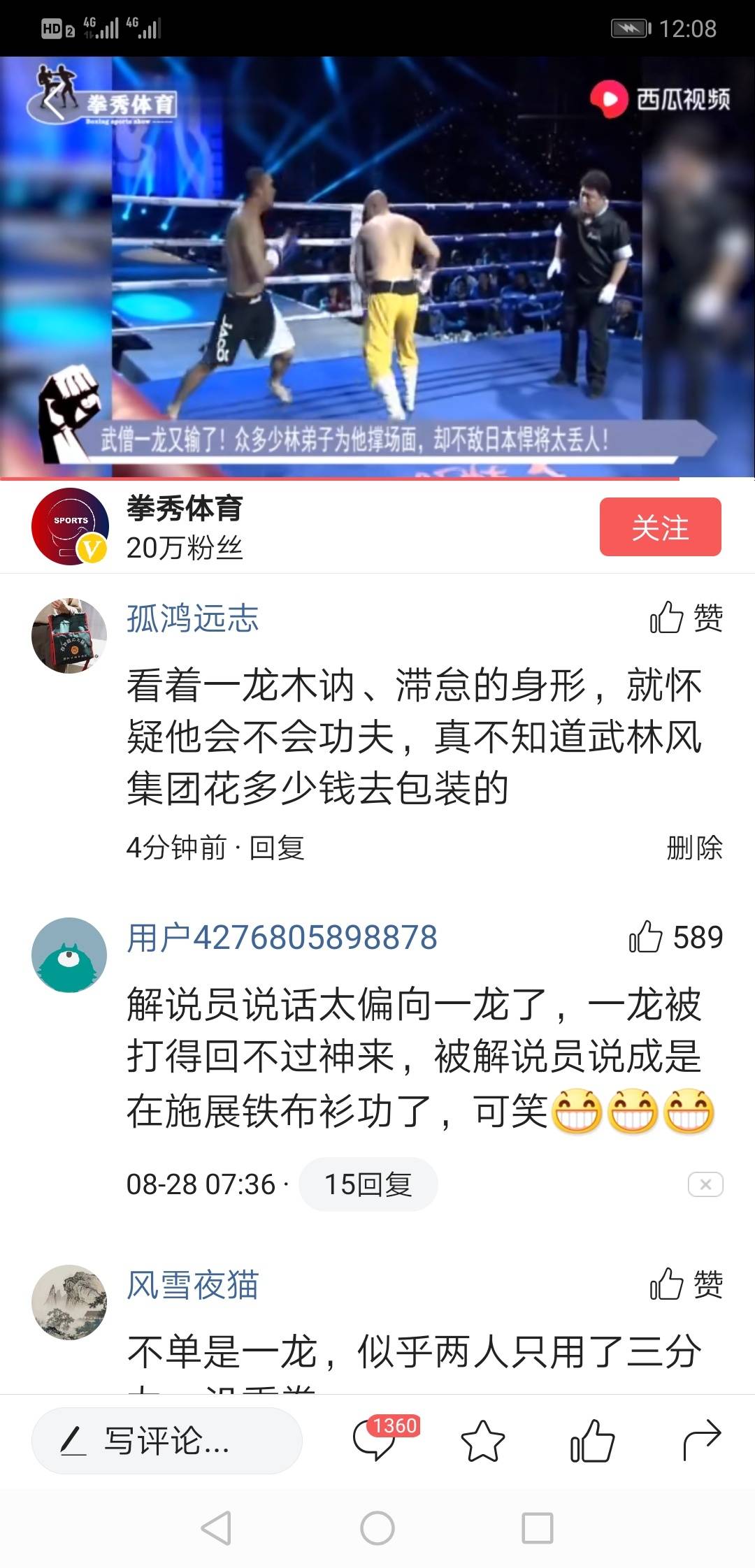Image resolution: width=755 pixels, height=1568 pixels.
Task: Like 风雪夜猫's comment
Action: coord(686,1284)
